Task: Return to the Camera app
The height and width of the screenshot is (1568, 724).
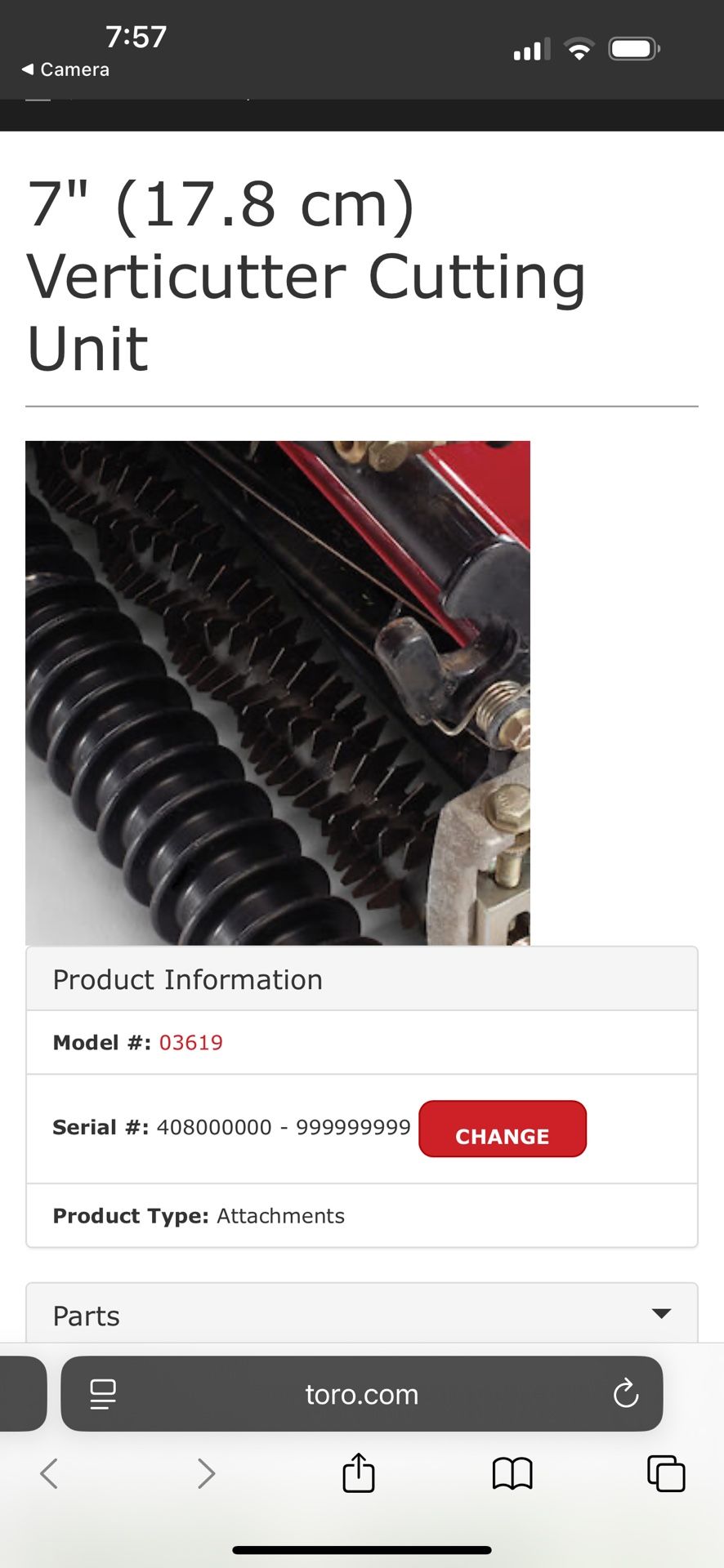Action: click(x=65, y=69)
